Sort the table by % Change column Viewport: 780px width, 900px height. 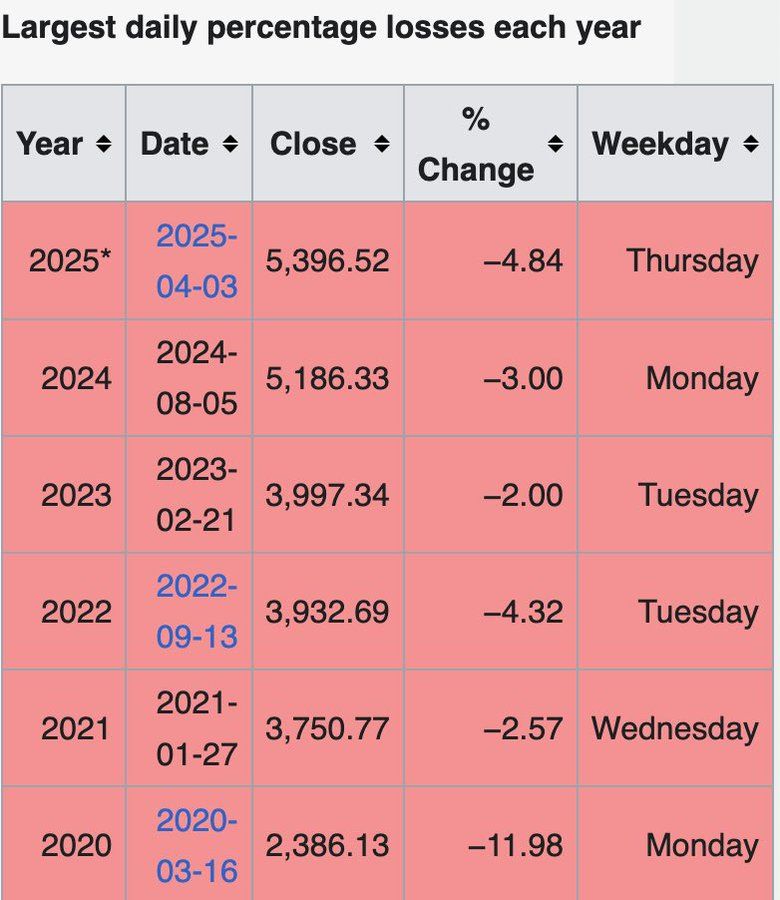click(x=556, y=145)
